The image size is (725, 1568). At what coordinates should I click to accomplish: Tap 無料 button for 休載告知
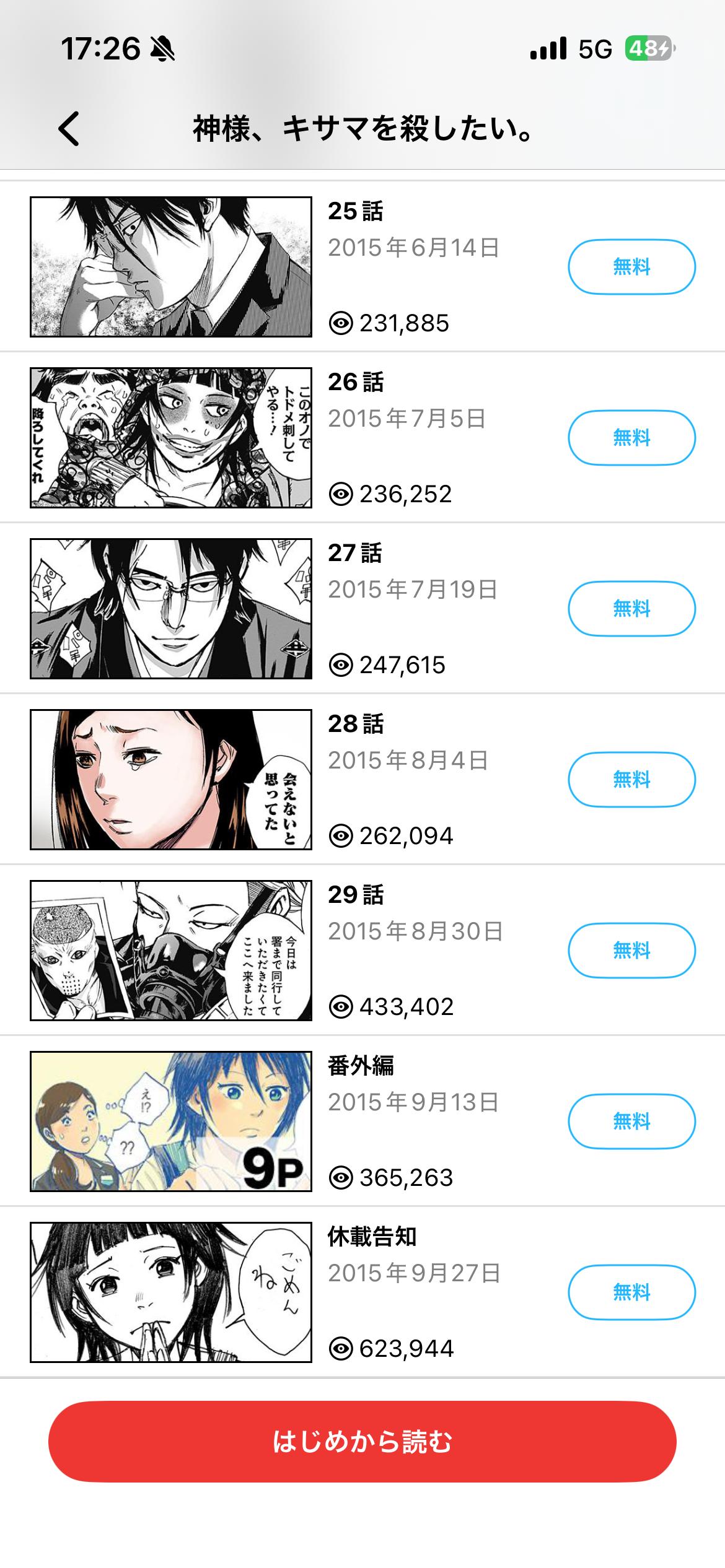pos(631,1292)
